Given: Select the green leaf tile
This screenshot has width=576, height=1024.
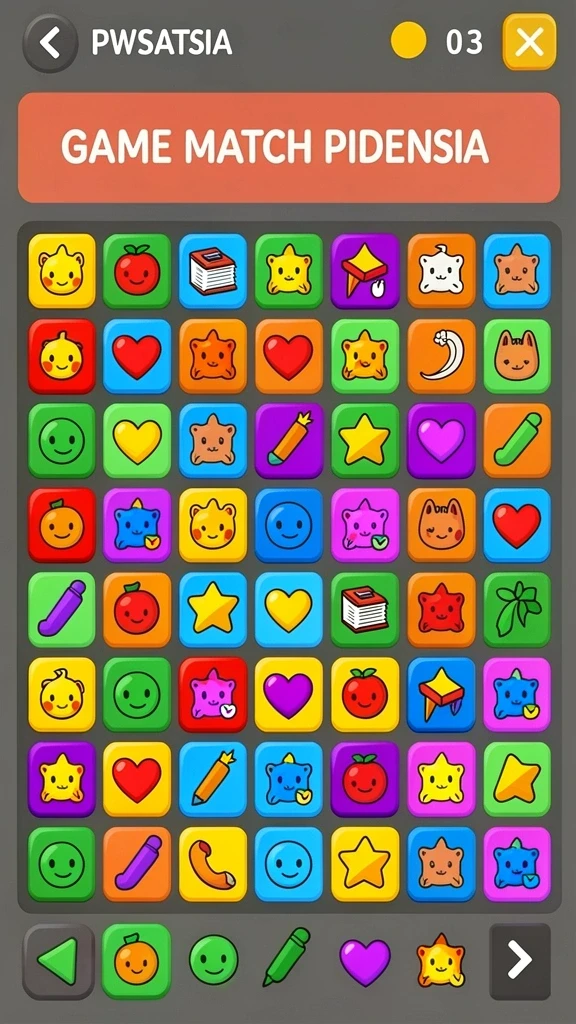Looking at the screenshot, I should [x=517, y=610].
